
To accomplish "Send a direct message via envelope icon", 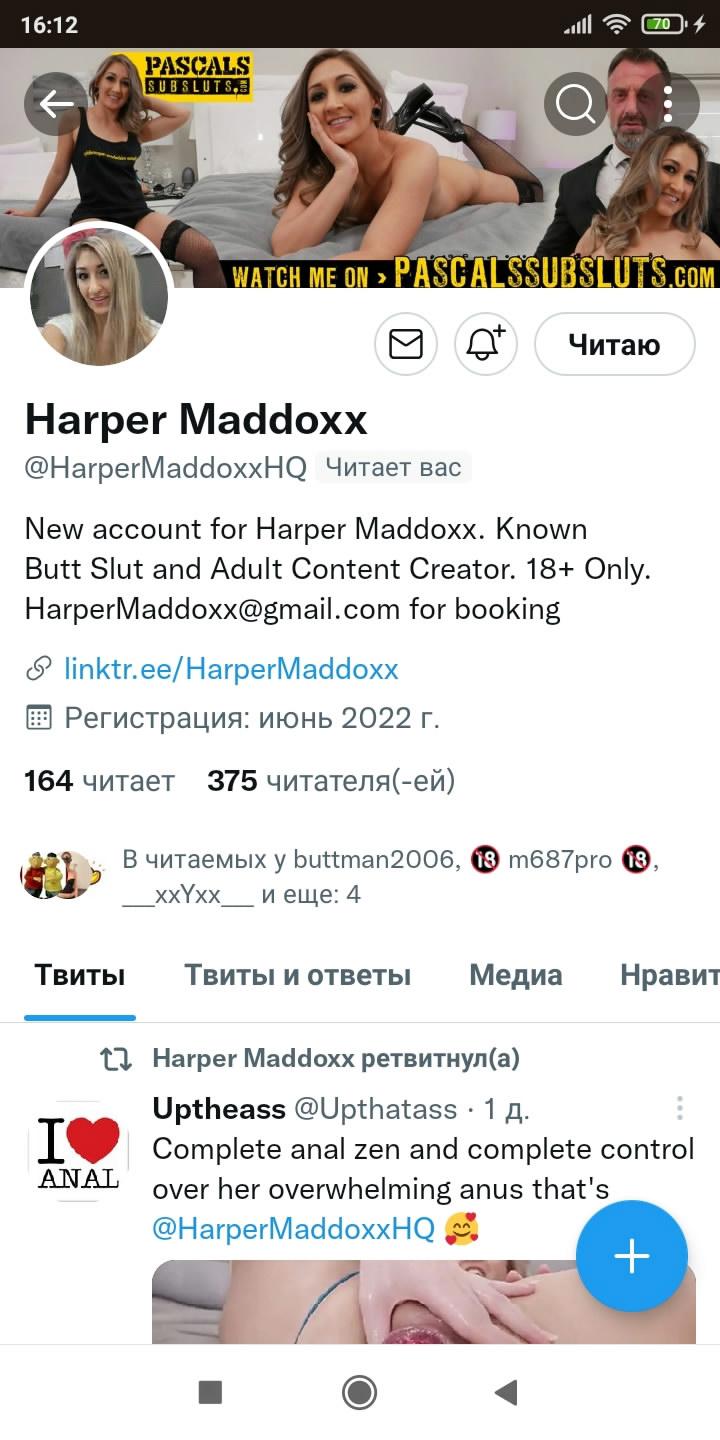I will click(x=406, y=345).
